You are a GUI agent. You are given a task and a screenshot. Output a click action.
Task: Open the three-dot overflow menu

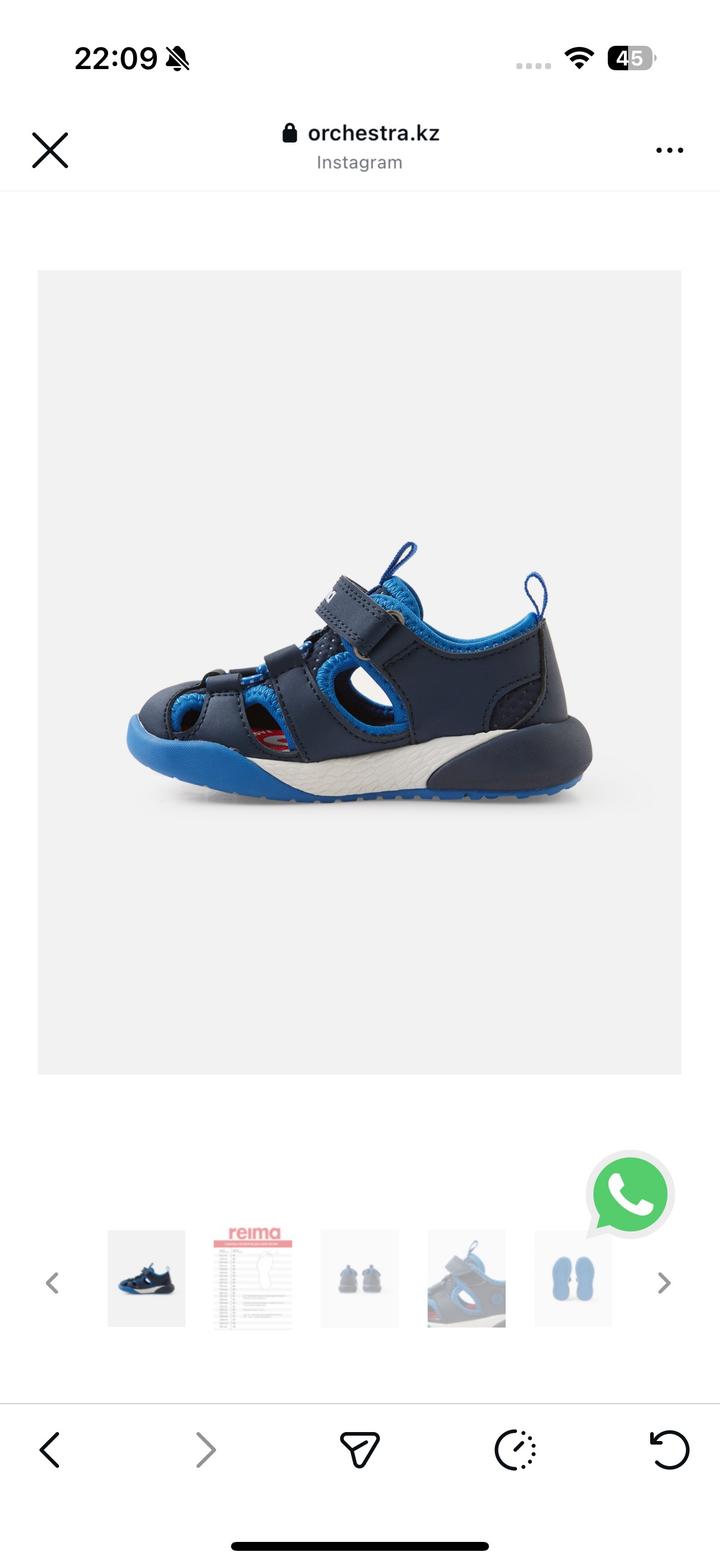point(669,150)
